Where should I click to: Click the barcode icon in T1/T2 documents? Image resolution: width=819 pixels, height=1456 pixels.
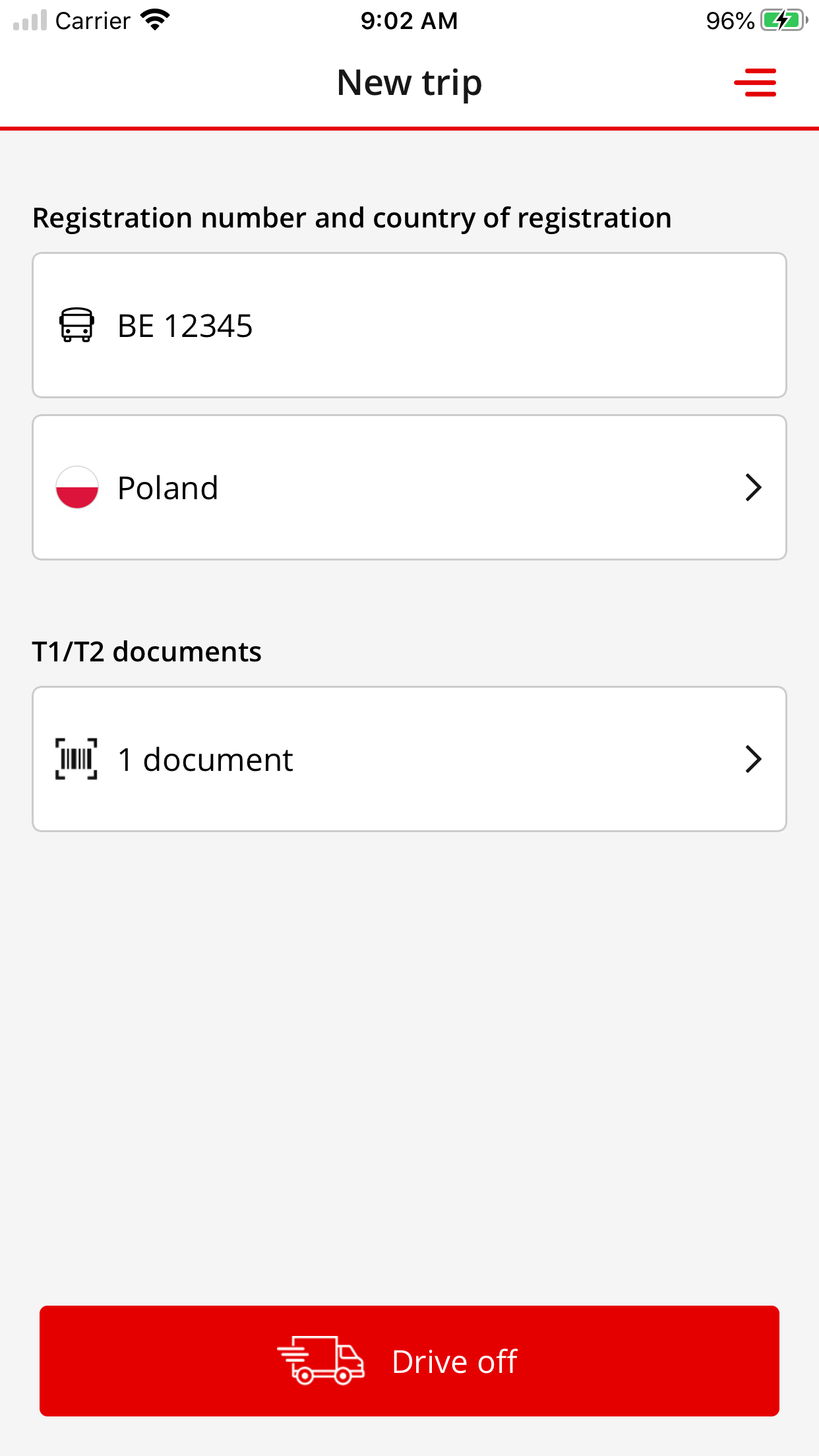point(76,759)
